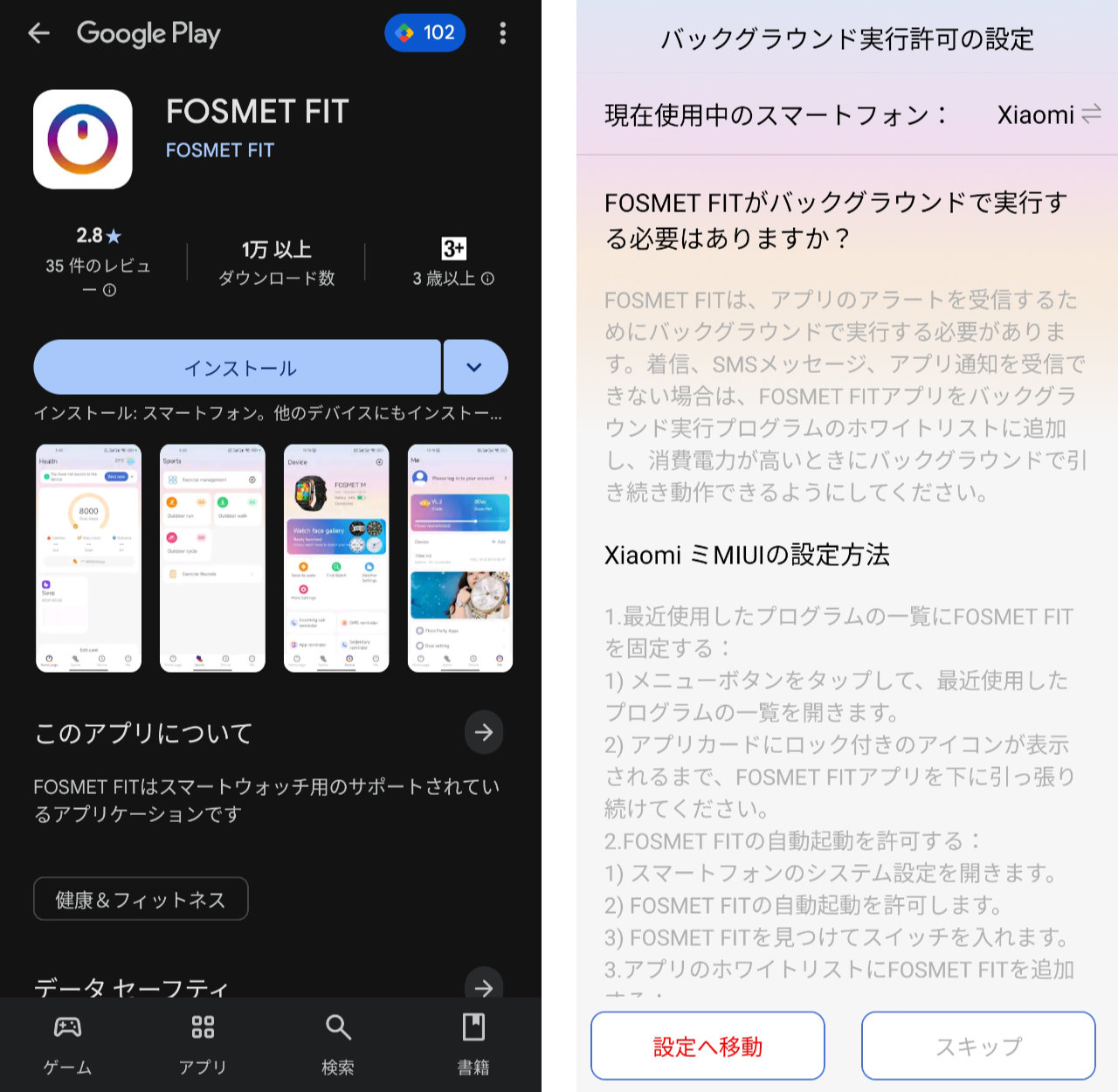The width and height of the screenshot is (1118, 1092).
Task: Open the このアプリについて arrow
Action: pos(484,733)
